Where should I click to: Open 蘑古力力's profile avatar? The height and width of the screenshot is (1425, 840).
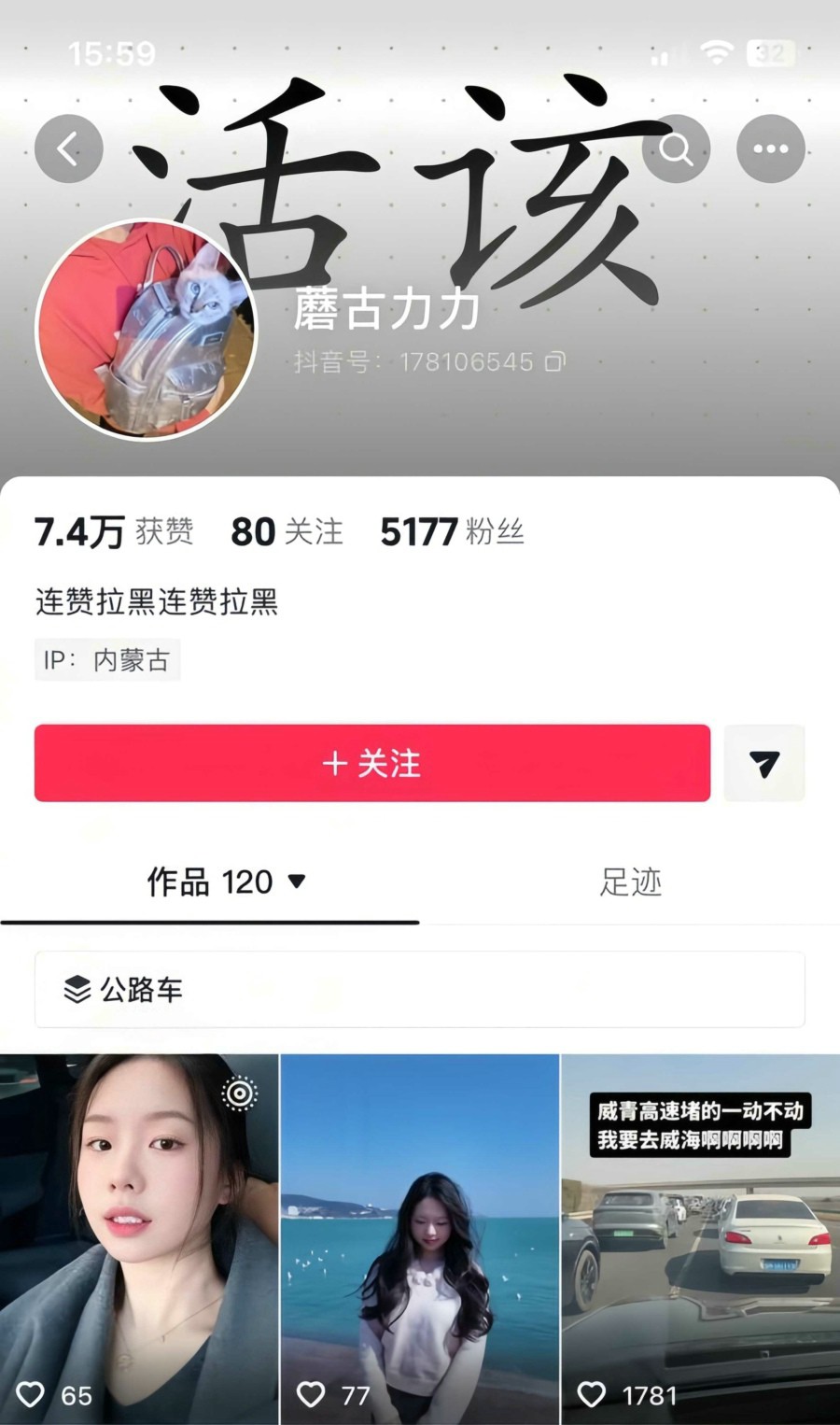pyautogui.click(x=147, y=330)
